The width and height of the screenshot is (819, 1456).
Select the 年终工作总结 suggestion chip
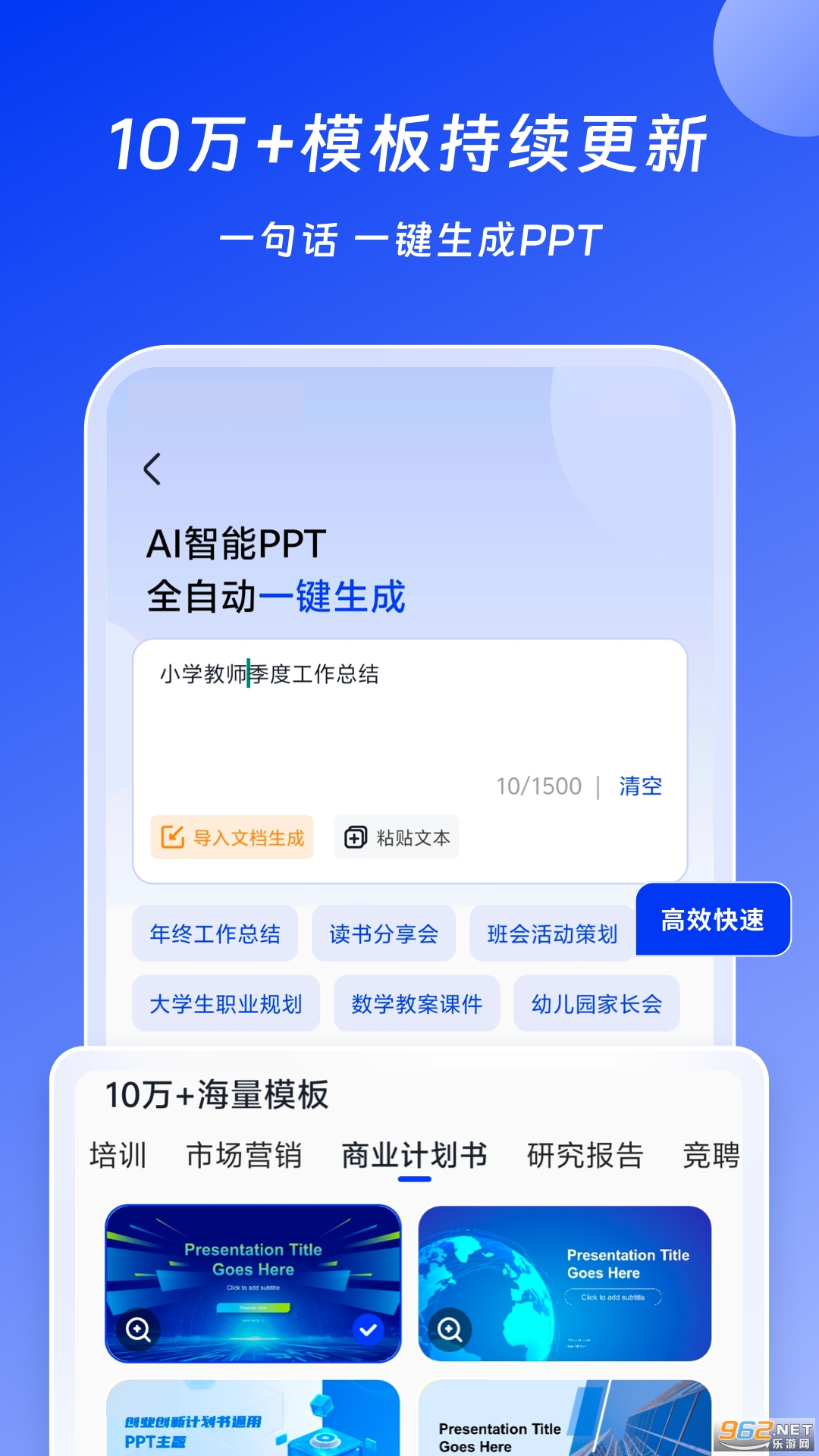(215, 934)
